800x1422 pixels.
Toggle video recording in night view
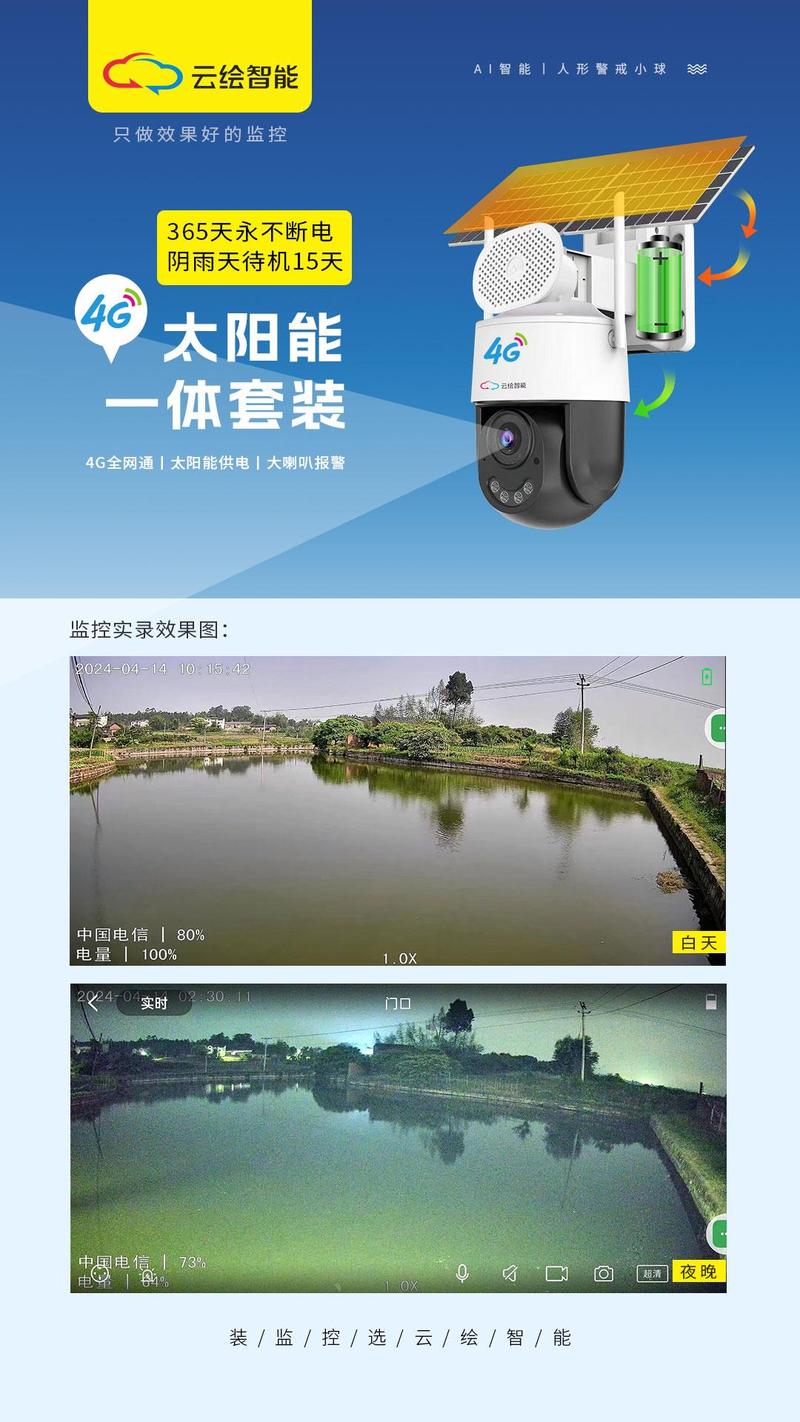[555, 1273]
